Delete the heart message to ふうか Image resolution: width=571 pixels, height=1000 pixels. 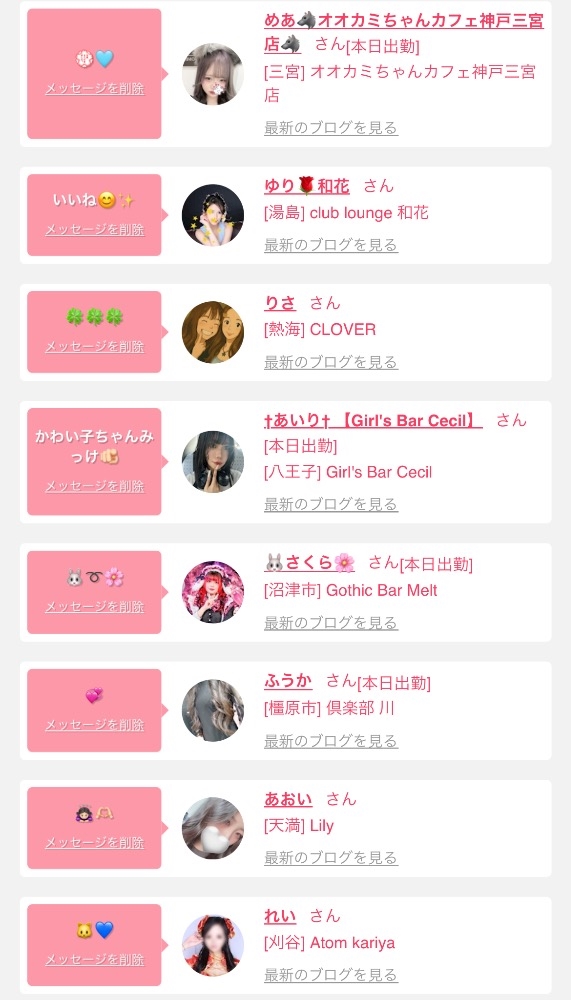[94, 725]
